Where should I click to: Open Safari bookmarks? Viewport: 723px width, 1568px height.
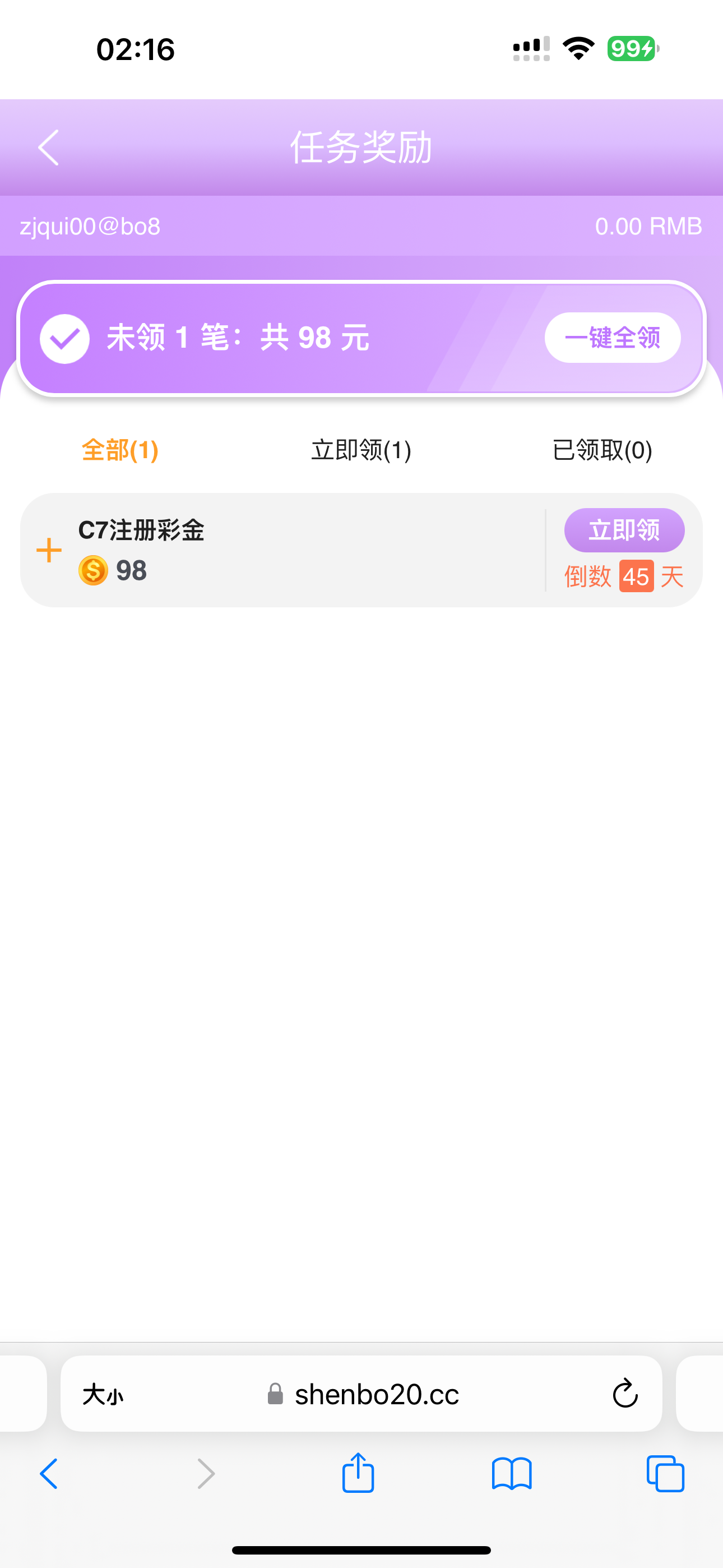click(x=511, y=1474)
